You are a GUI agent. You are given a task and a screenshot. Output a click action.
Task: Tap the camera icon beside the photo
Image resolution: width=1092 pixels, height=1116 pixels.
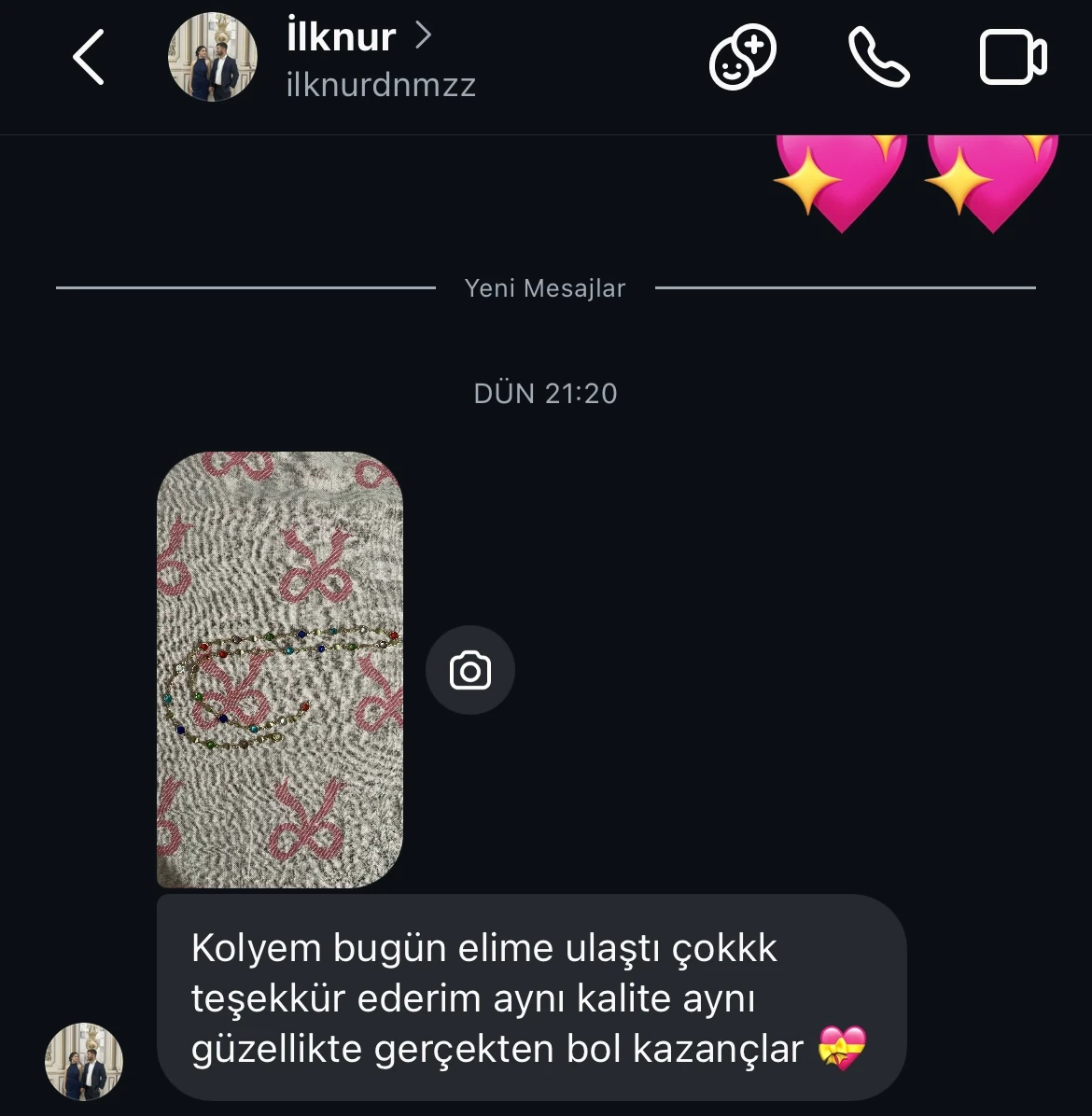(470, 671)
